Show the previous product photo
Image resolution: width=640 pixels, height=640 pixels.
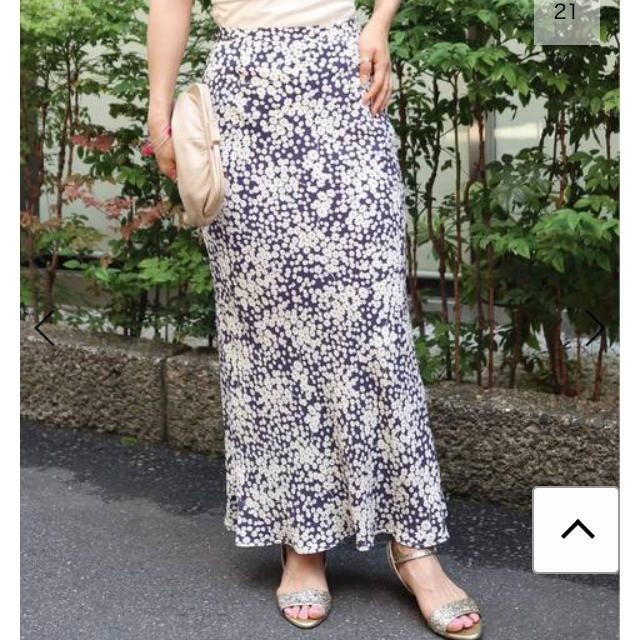44,329
